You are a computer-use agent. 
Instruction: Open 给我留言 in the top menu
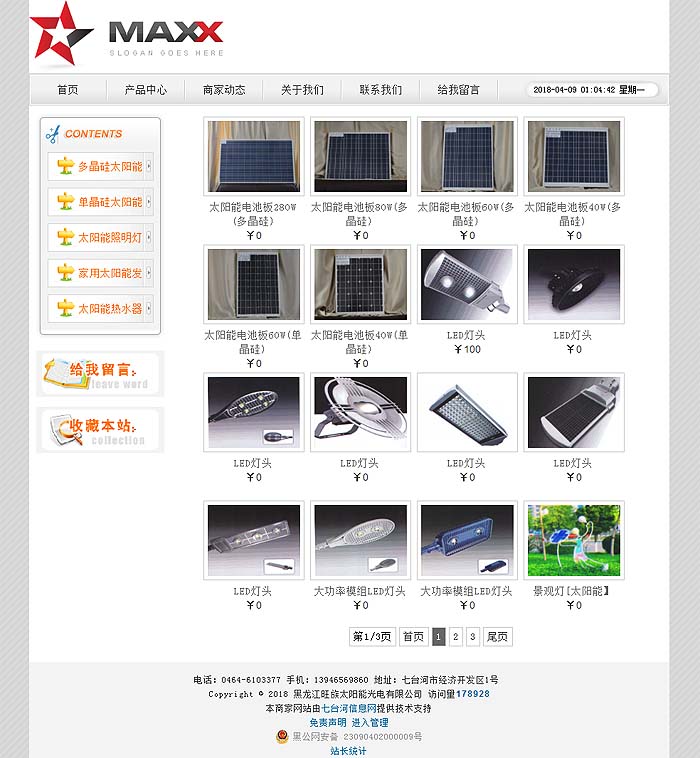point(458,90)
